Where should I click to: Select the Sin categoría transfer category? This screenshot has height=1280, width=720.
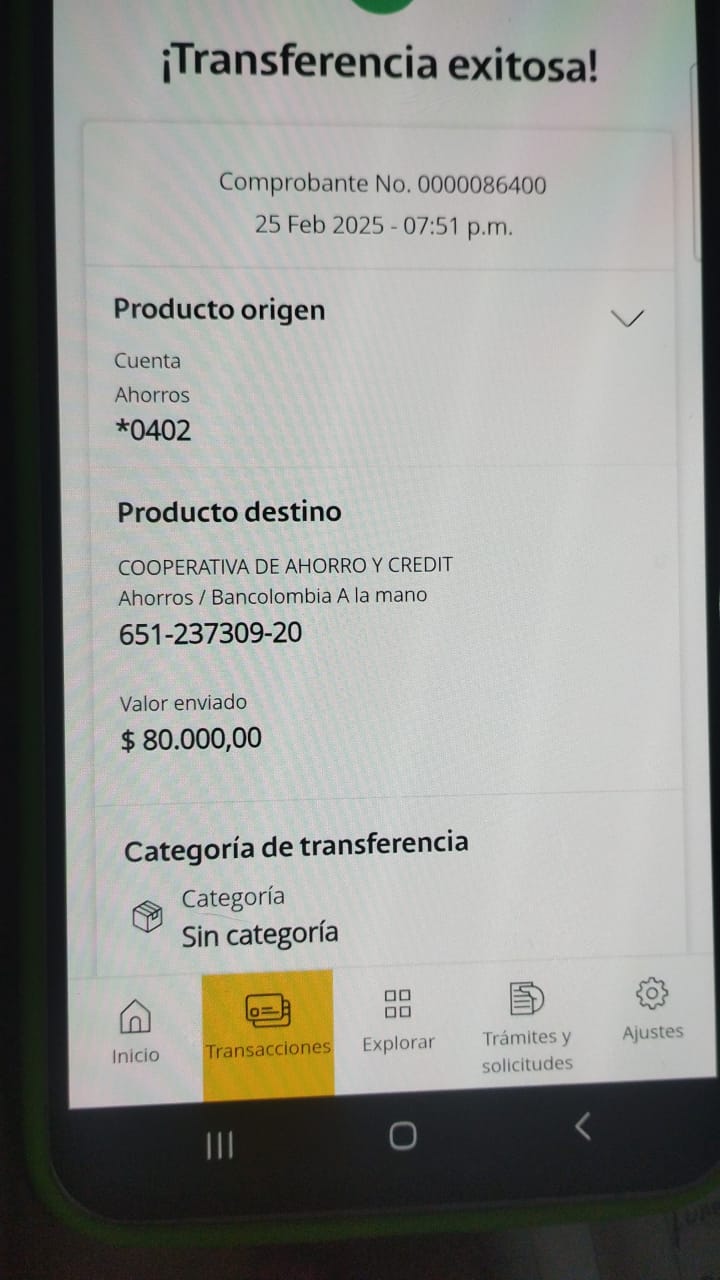click(259, 934)
